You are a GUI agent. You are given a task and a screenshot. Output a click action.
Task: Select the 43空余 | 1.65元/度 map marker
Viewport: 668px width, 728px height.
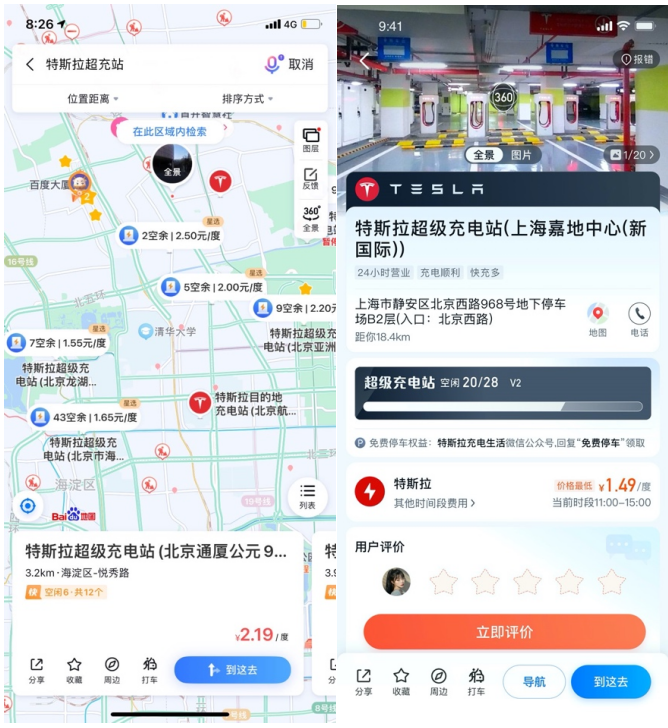pos(86,417)
